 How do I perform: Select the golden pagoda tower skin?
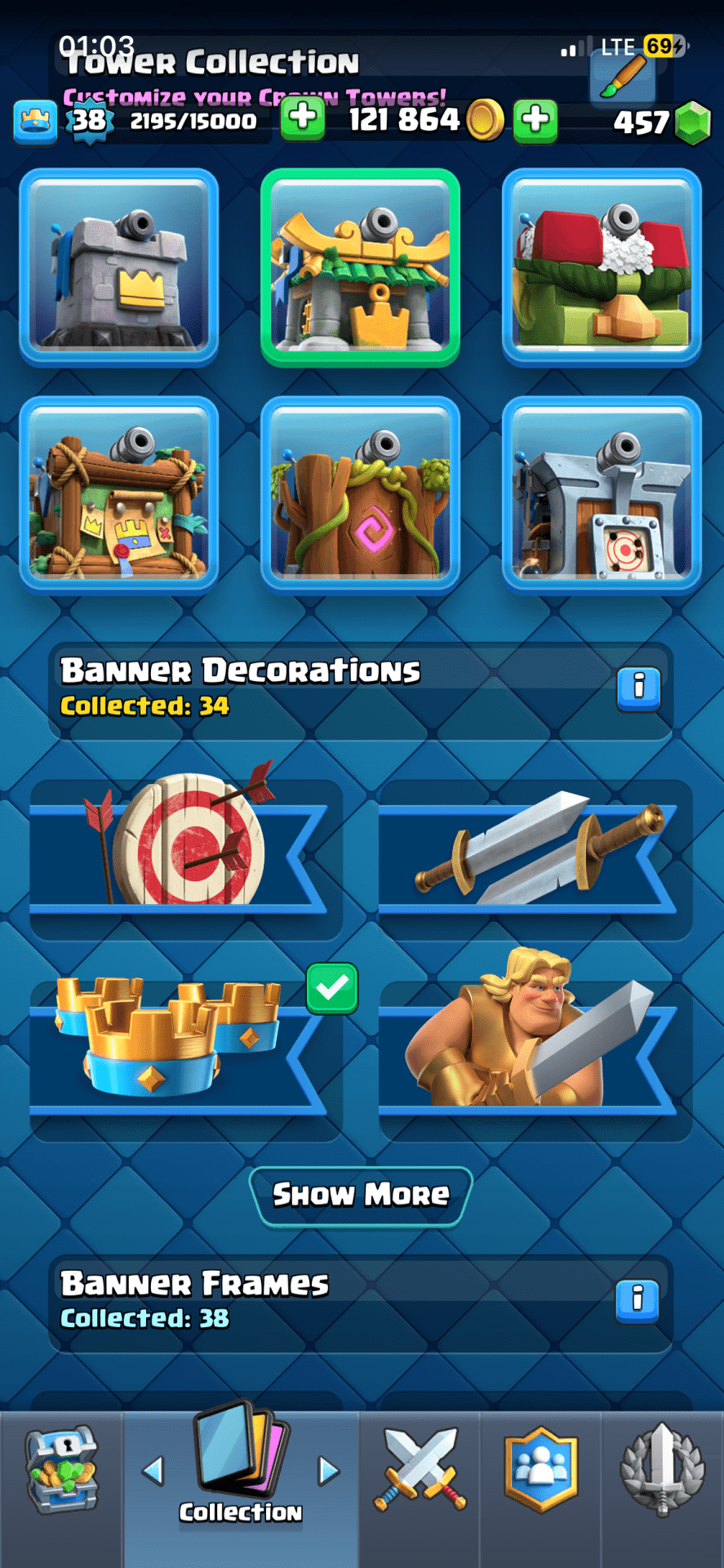point(360,267)
